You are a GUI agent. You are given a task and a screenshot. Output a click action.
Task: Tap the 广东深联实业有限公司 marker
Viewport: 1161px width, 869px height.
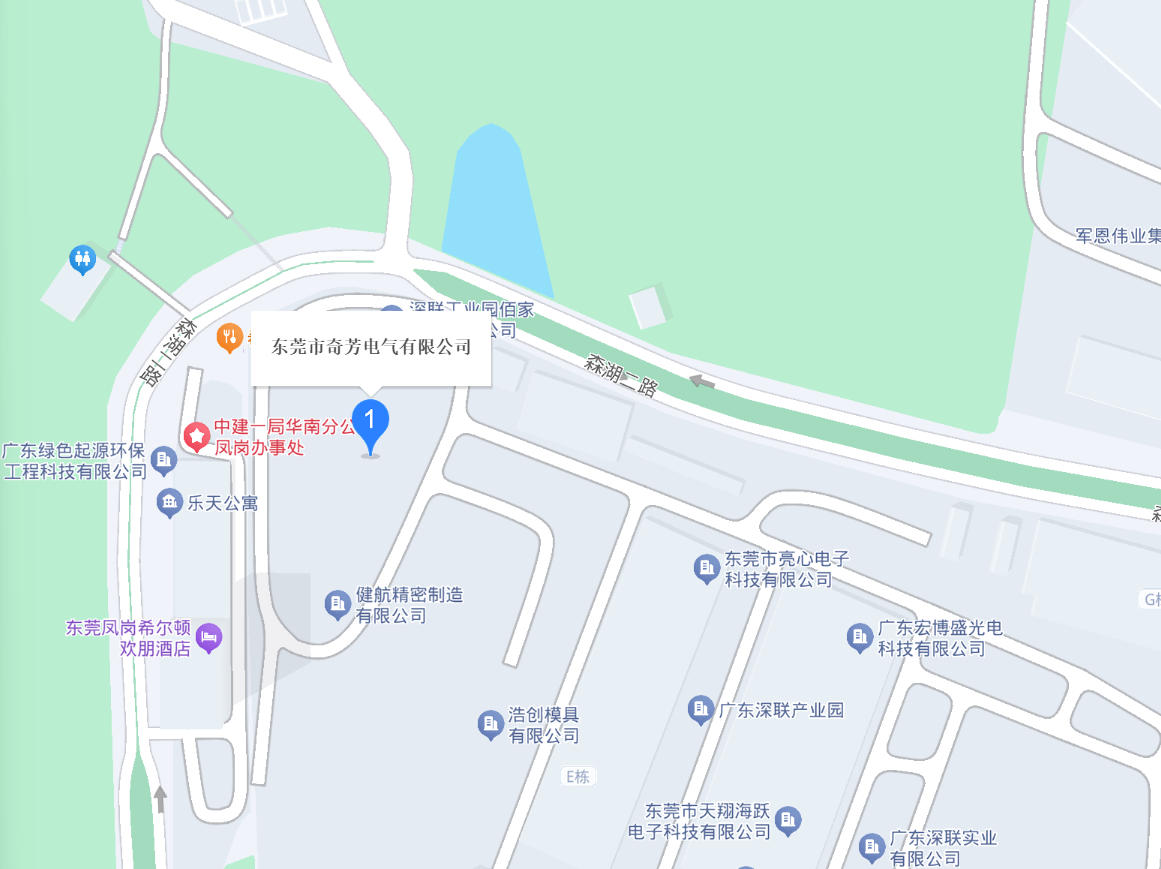click(x=873, y=848)
